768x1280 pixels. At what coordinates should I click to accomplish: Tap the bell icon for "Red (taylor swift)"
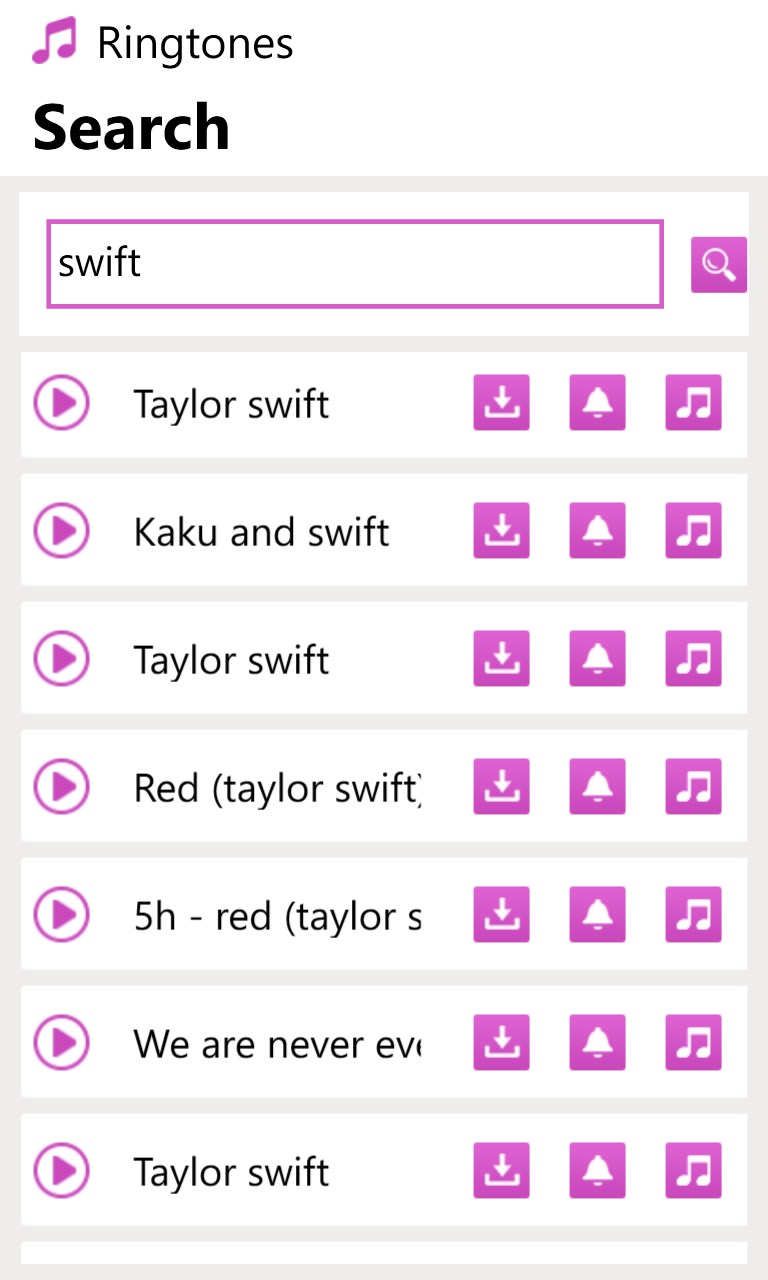click(x=597, y=787)
